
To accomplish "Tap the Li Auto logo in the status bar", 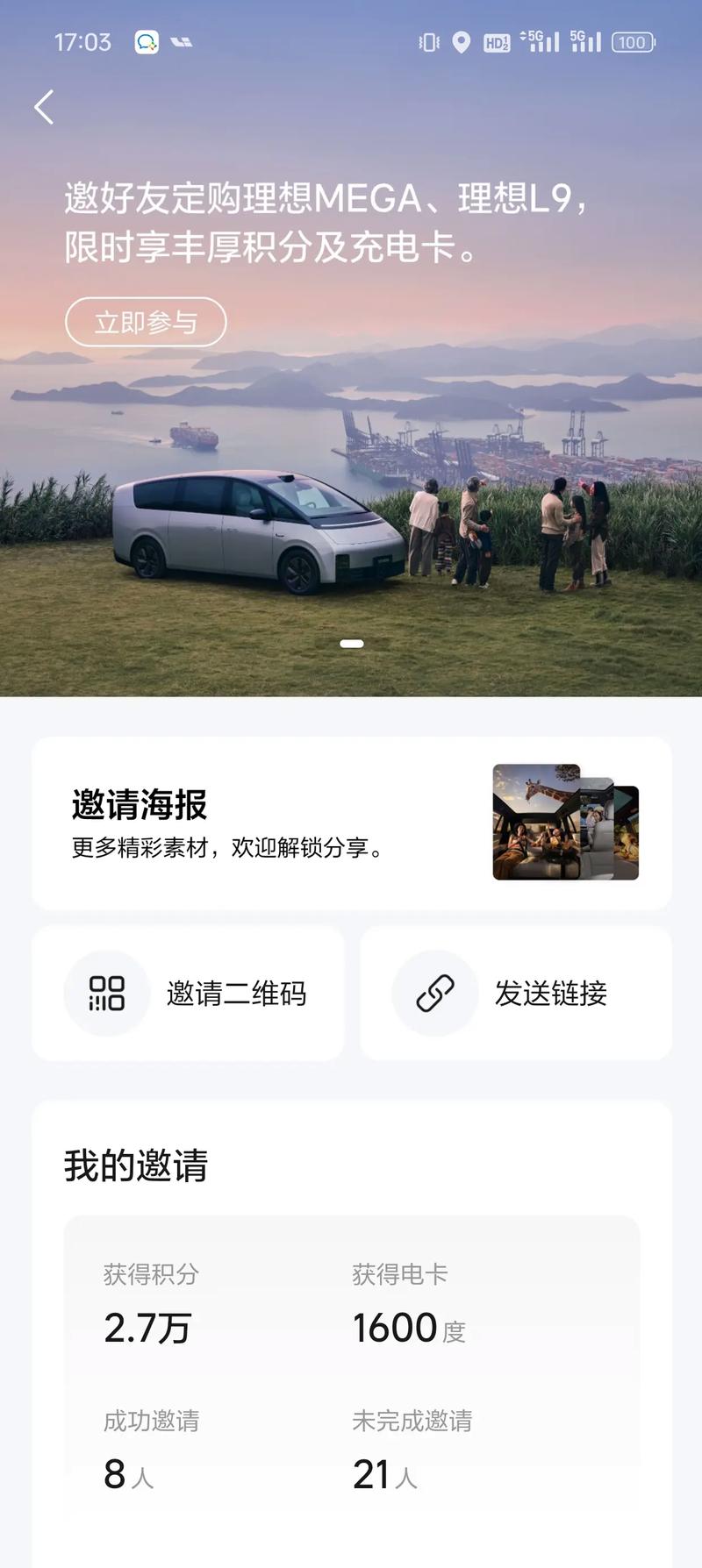I will (180, 41).
